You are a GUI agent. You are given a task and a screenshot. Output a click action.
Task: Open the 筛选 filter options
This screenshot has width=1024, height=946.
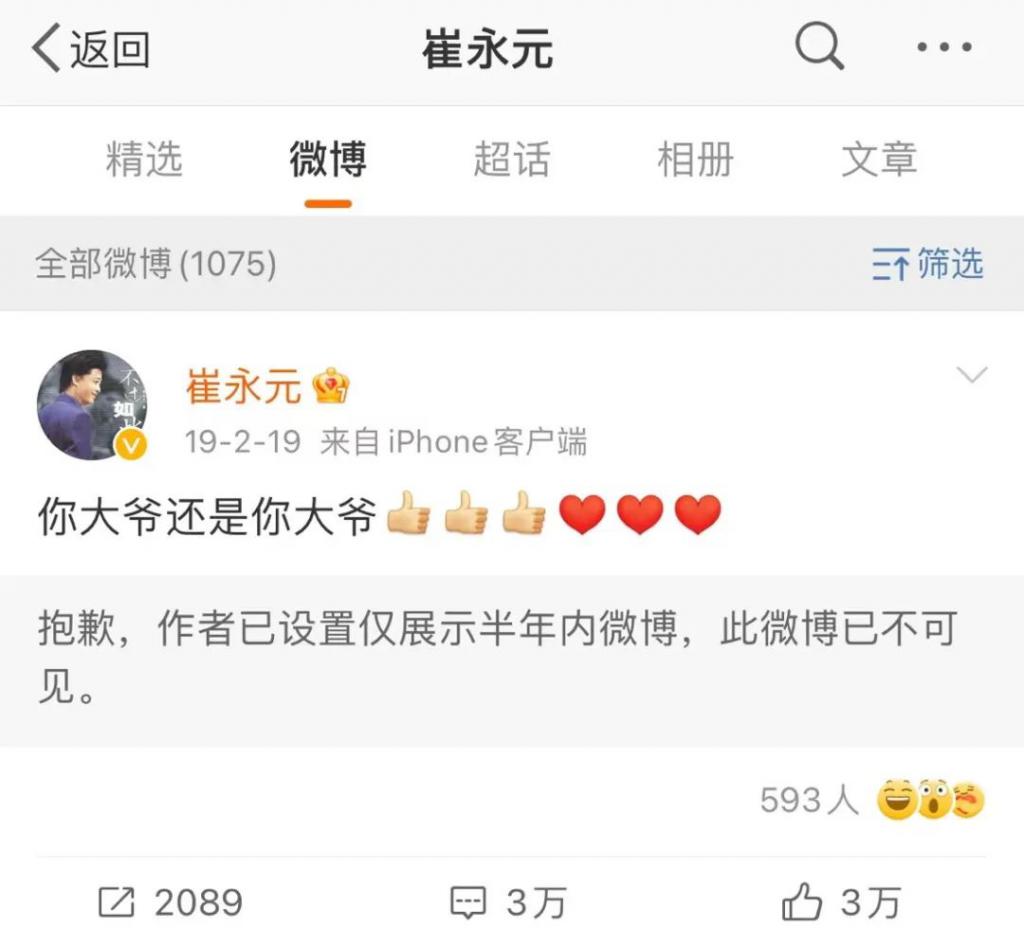point(928,264)
